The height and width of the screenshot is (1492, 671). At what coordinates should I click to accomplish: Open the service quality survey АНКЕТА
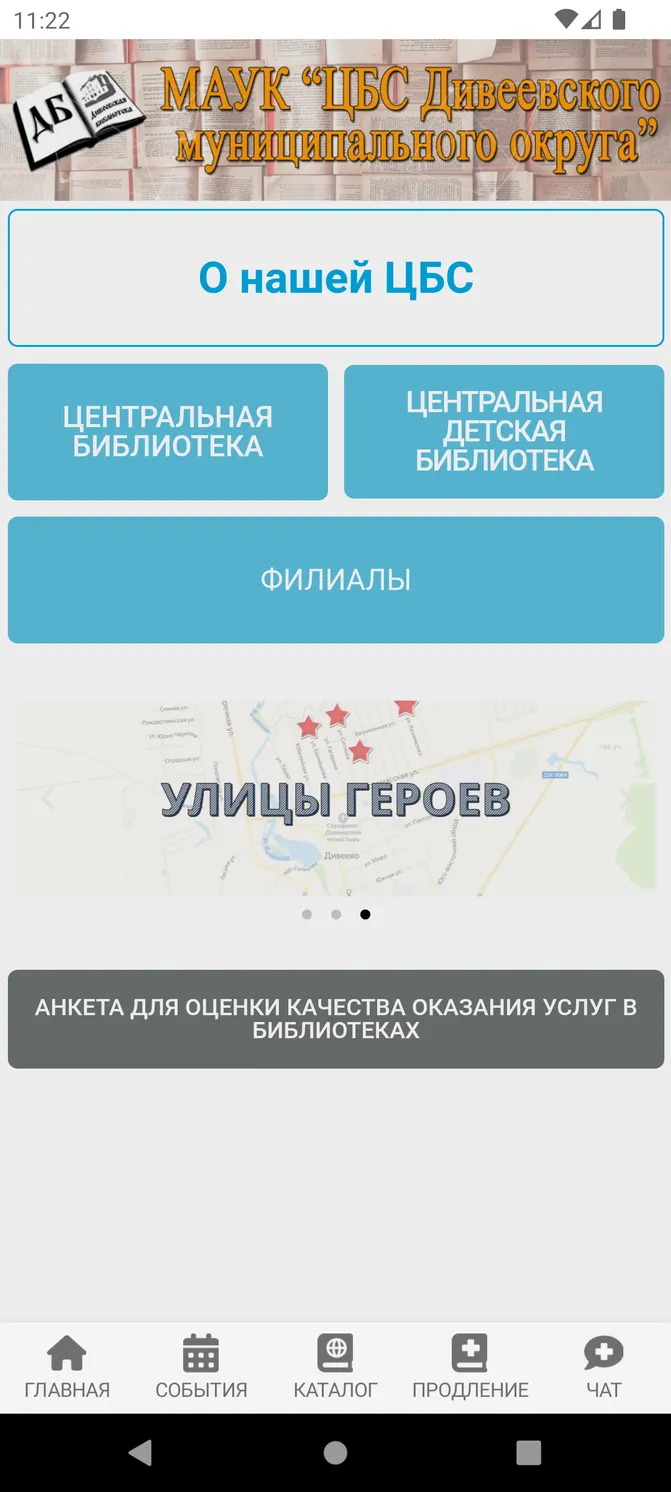pos(336,1019)
